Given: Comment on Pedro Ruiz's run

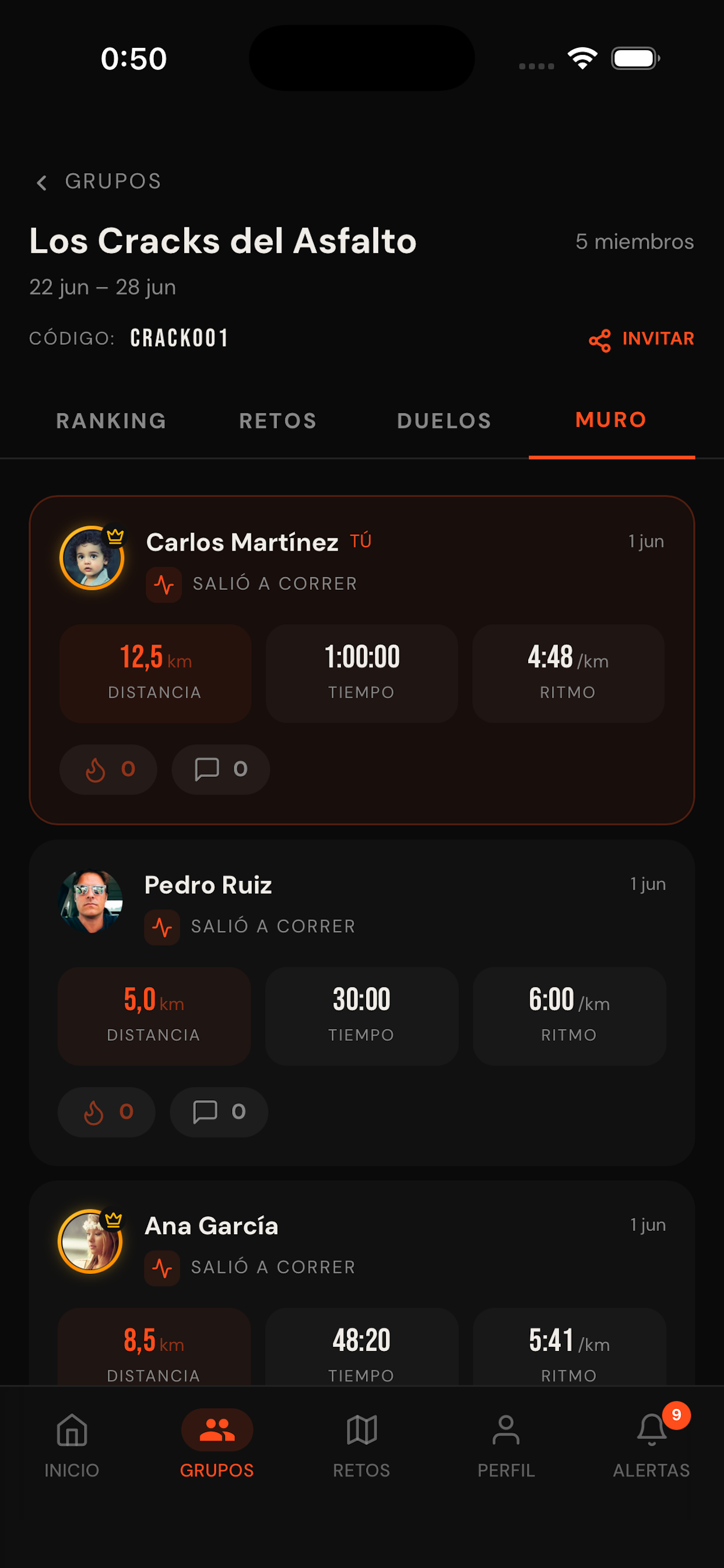Looking at the screenshot, I should point(219,1112).
